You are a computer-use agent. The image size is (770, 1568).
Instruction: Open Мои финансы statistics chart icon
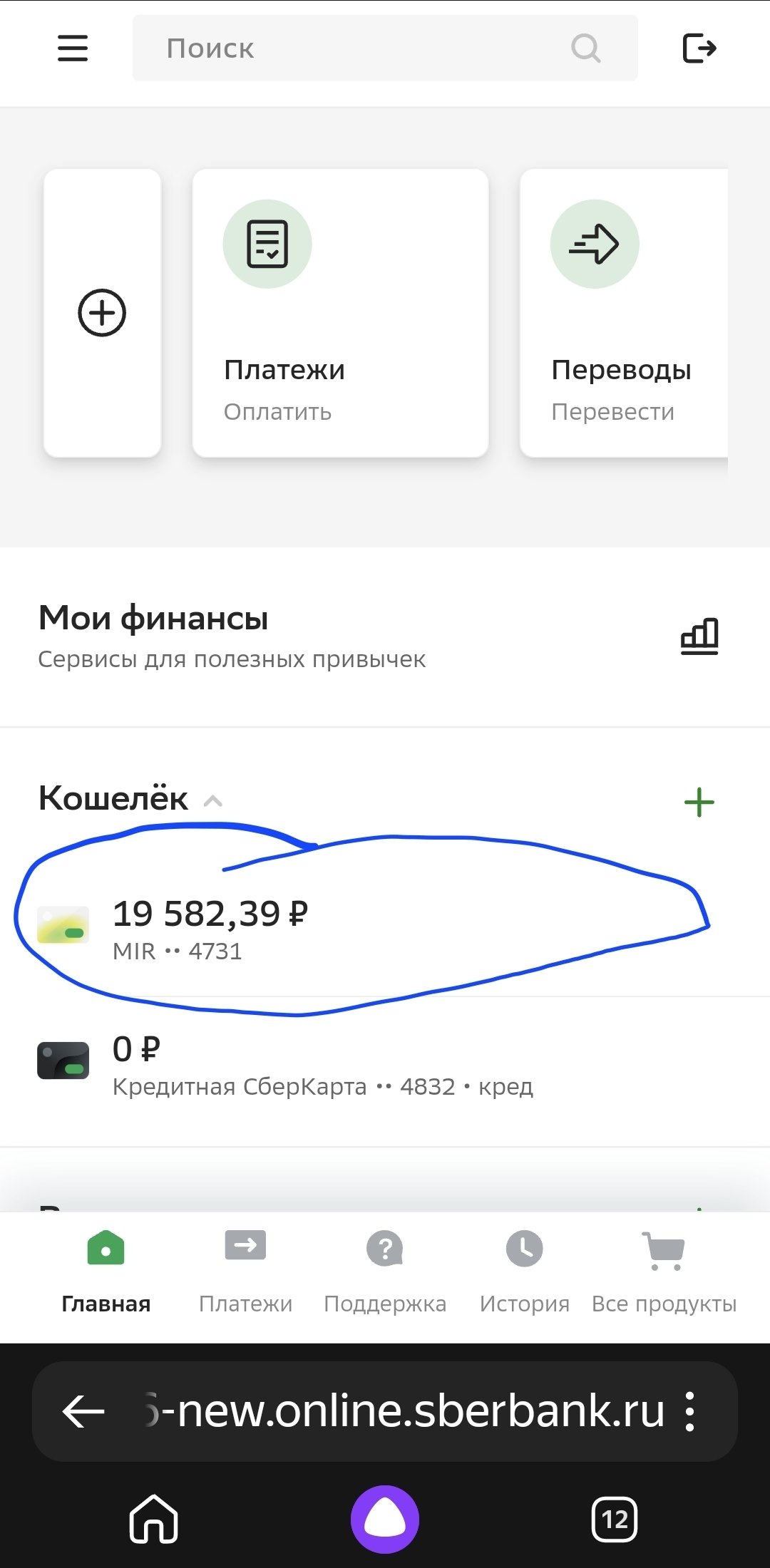tap(699, 636)
